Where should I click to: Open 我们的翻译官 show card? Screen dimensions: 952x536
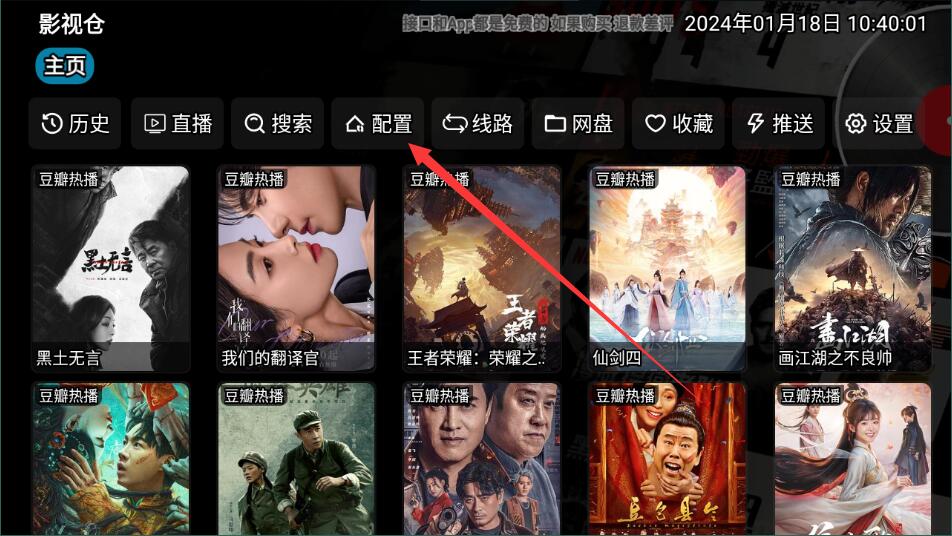point(296,268)
